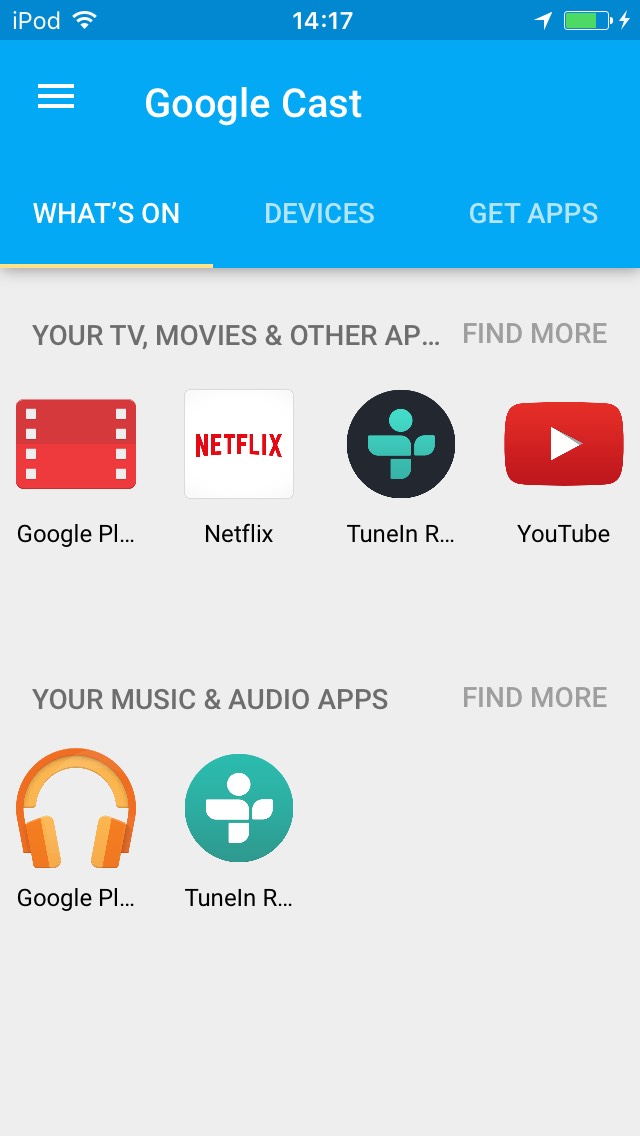The image size is (640, 1136).
Task: Launch the Netflix app
Action: tap(239, 444)
